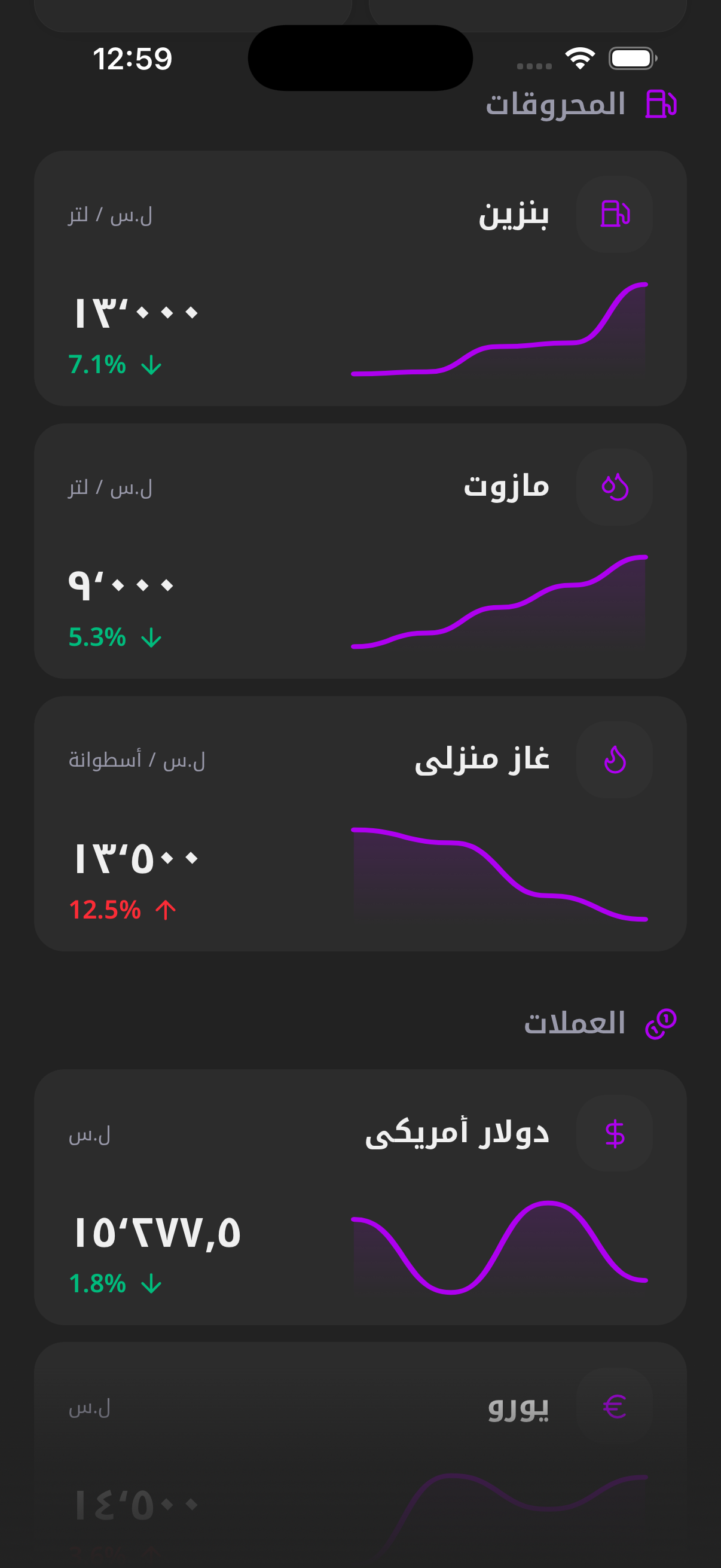Click the fuel pump icon beside المحروقات header

[661, 103]
